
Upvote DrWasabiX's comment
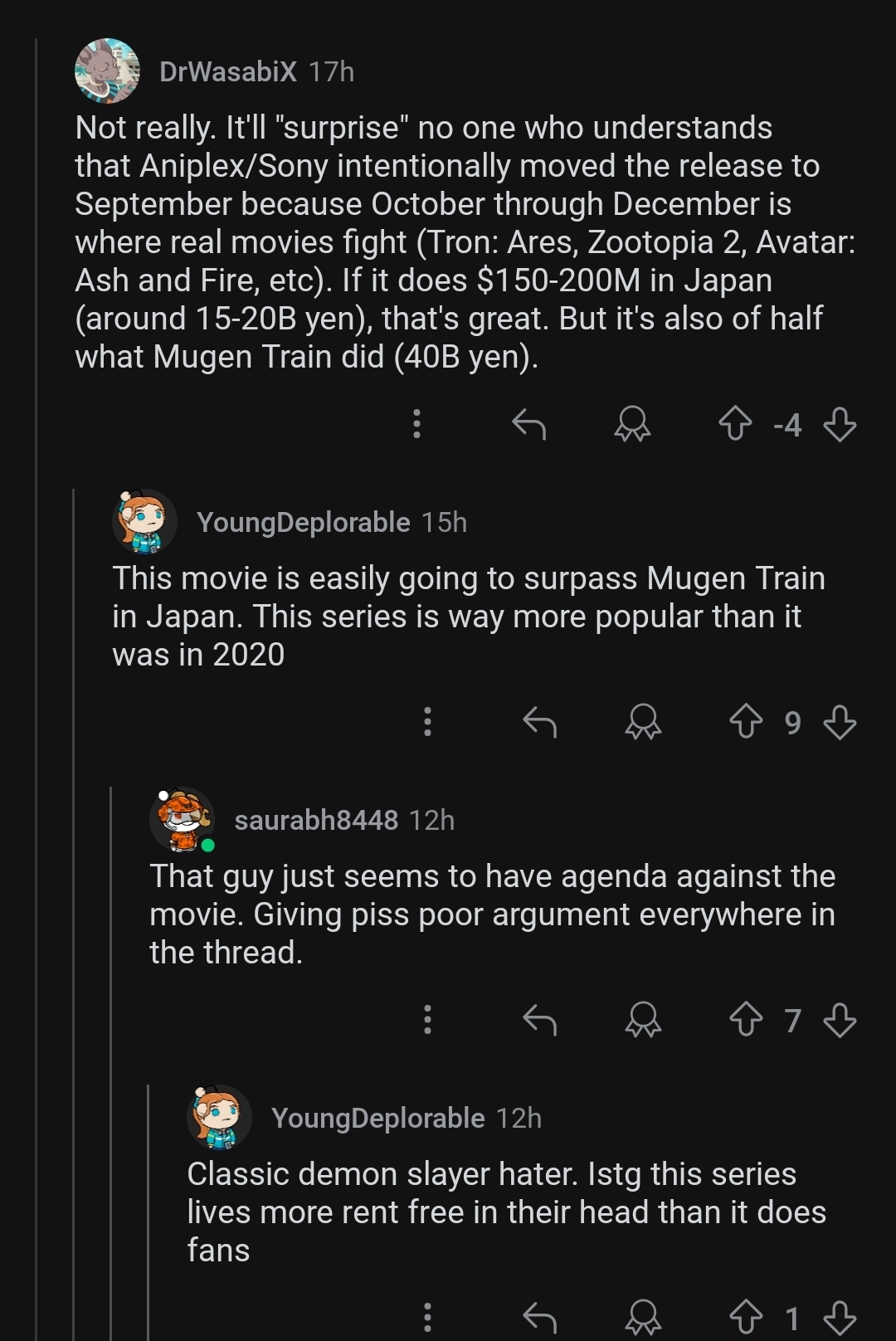tap(734, 424)
